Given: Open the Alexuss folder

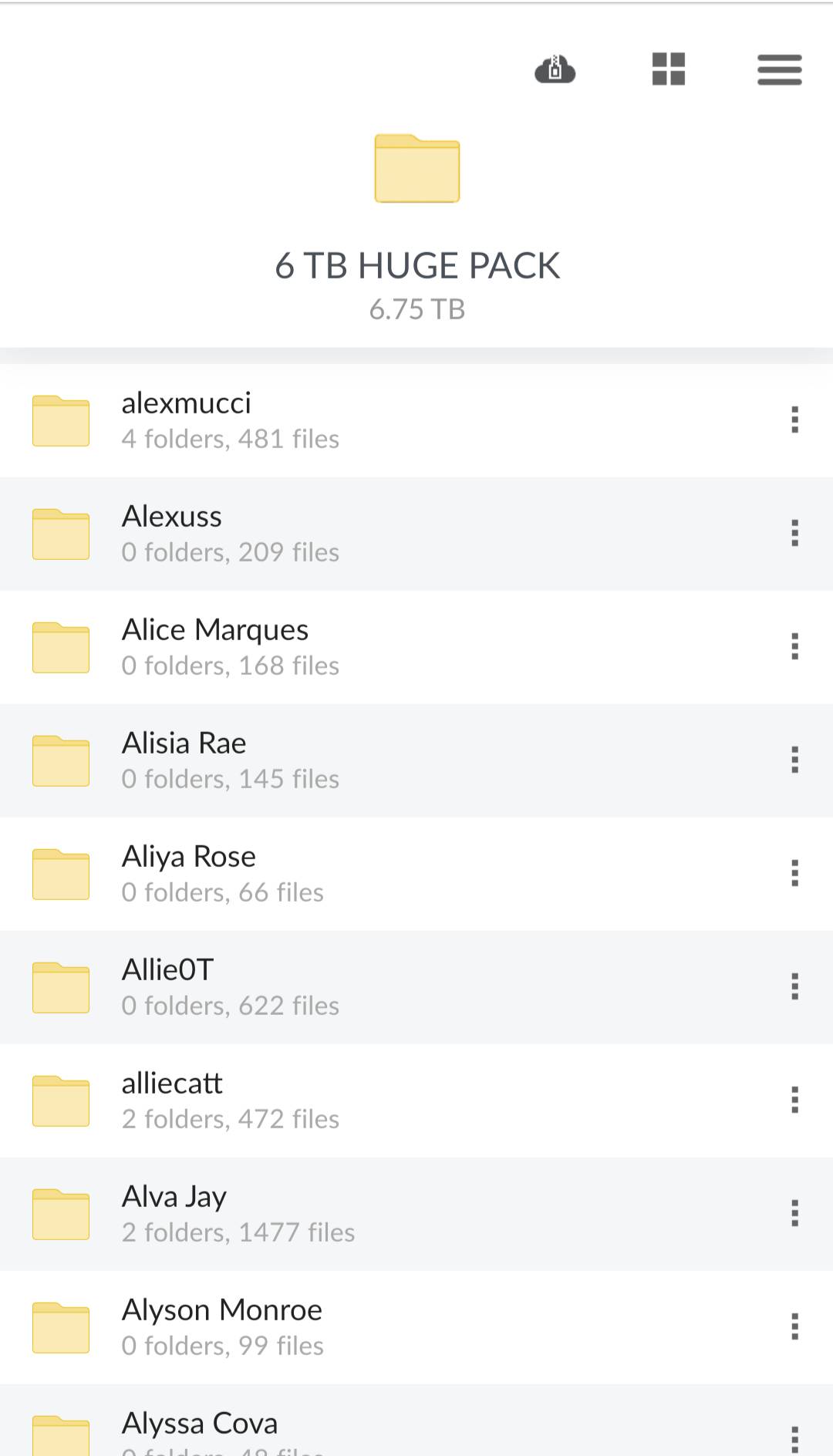Looking at the screenshot, I should point(172,517).
